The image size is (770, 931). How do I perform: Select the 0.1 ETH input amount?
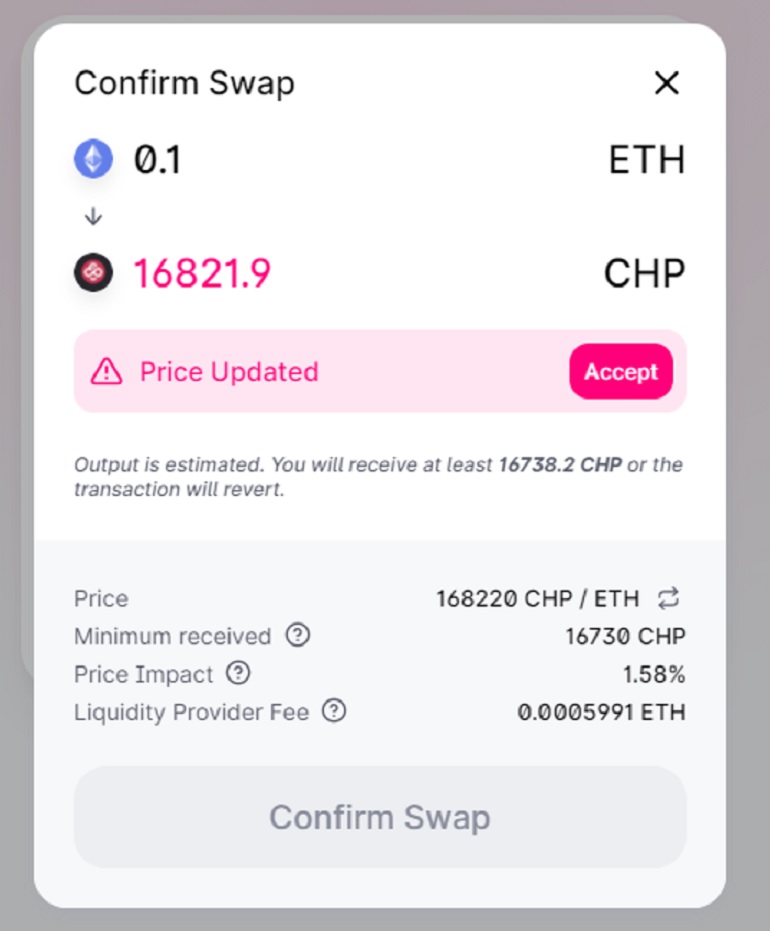(158, 159)
